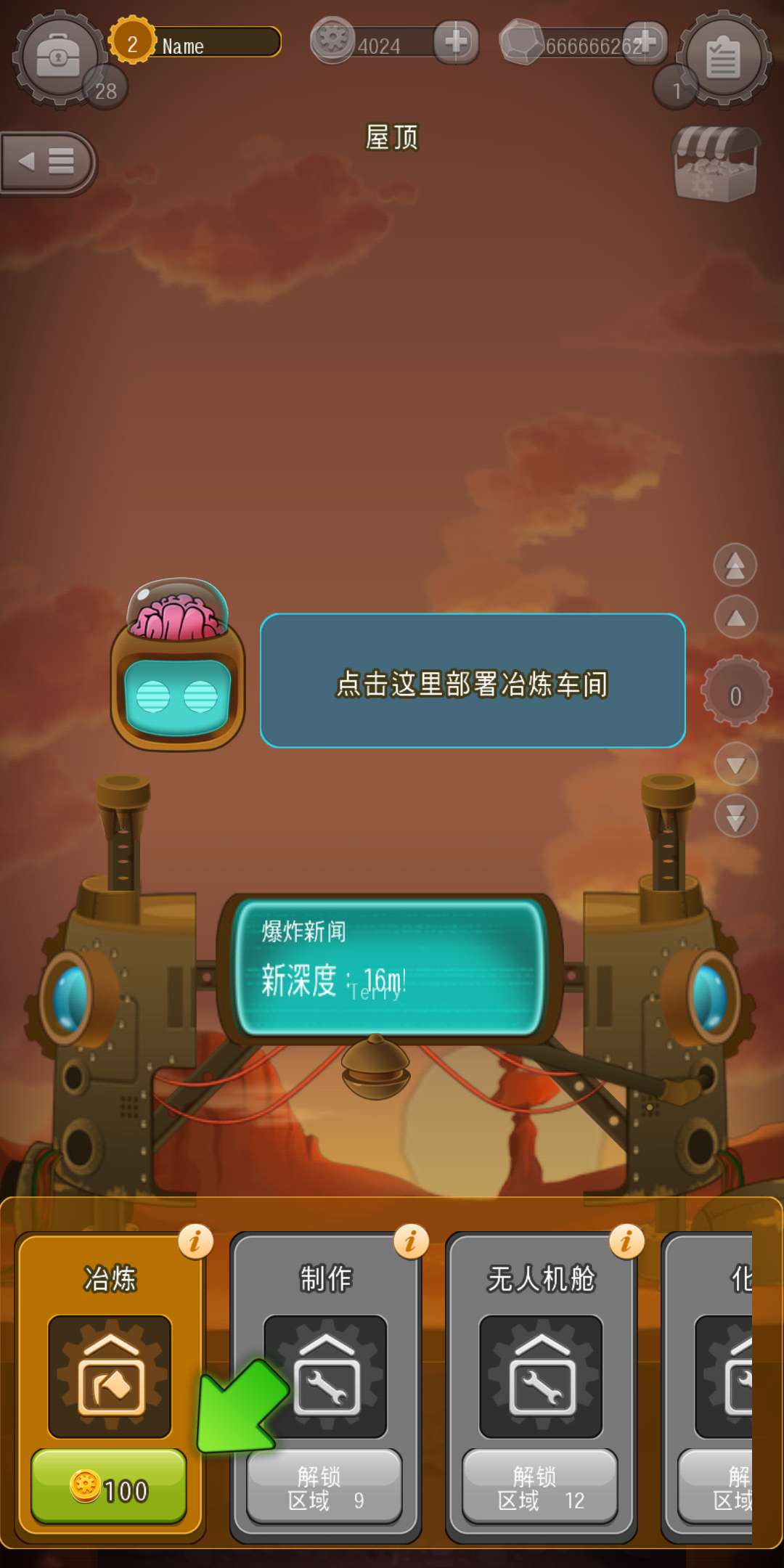The width and height of the screenshot is (784, 1568).
Task: Buy the 冶炼 workshop for 100 coins
Action: click(109, 1485)
